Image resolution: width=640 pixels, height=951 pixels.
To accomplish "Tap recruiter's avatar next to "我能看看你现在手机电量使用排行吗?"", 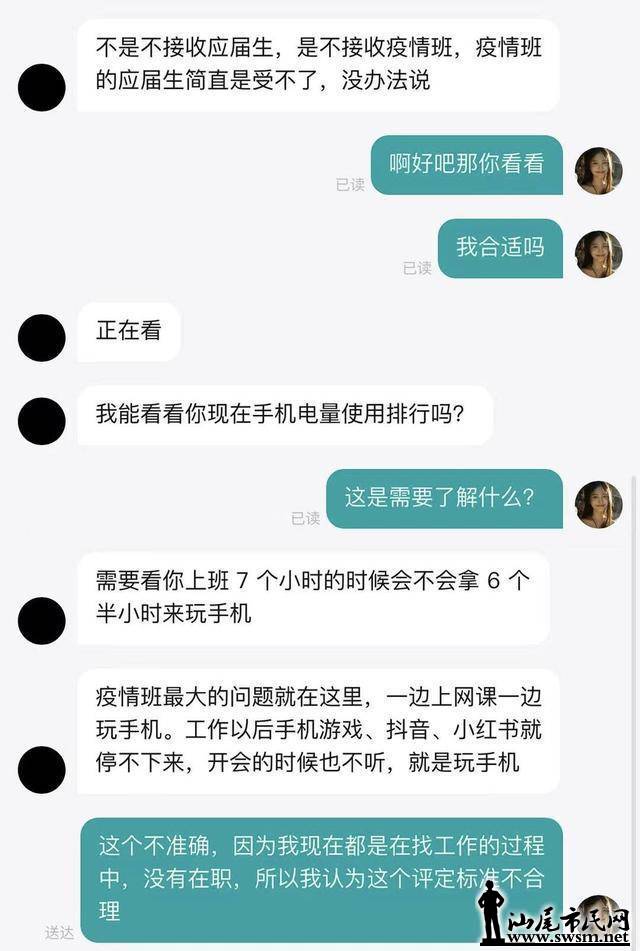I will coord(42,420).
